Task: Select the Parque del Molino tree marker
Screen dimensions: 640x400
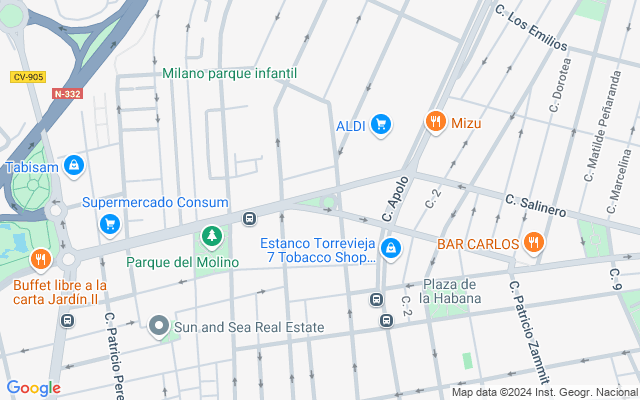Action: pyautogui.click(x=211, y=237)
